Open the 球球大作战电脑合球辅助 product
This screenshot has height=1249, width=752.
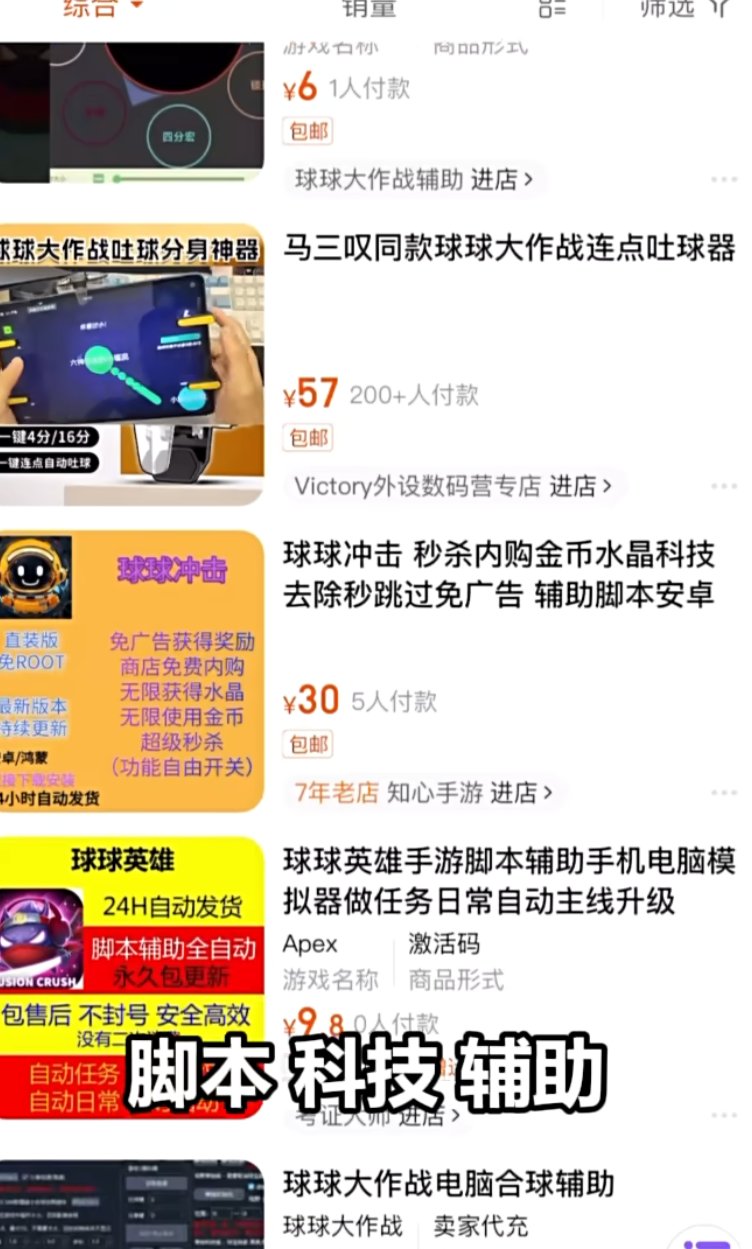(x=447, y=1184)
